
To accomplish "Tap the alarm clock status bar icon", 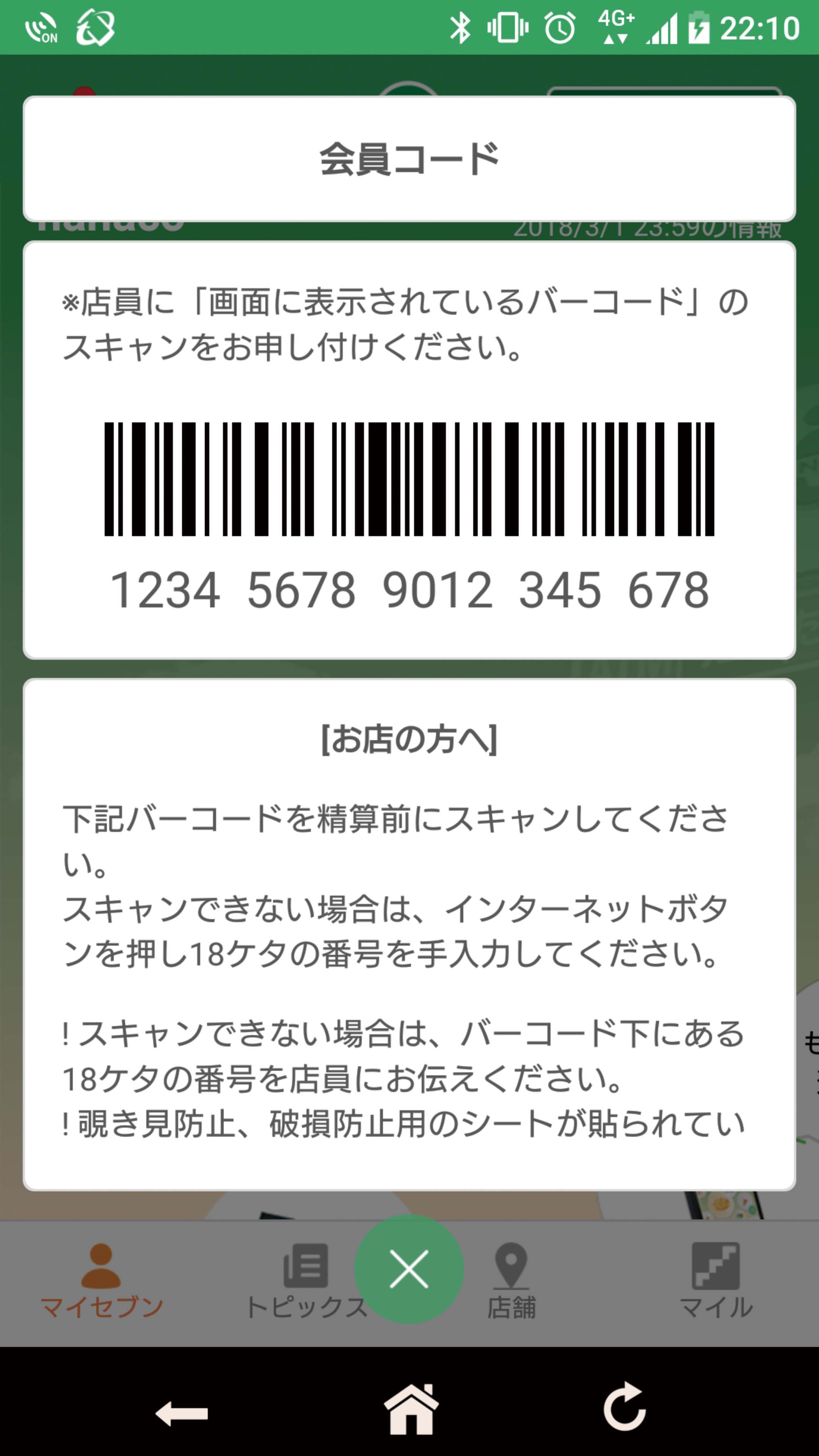I will [560, 27].
